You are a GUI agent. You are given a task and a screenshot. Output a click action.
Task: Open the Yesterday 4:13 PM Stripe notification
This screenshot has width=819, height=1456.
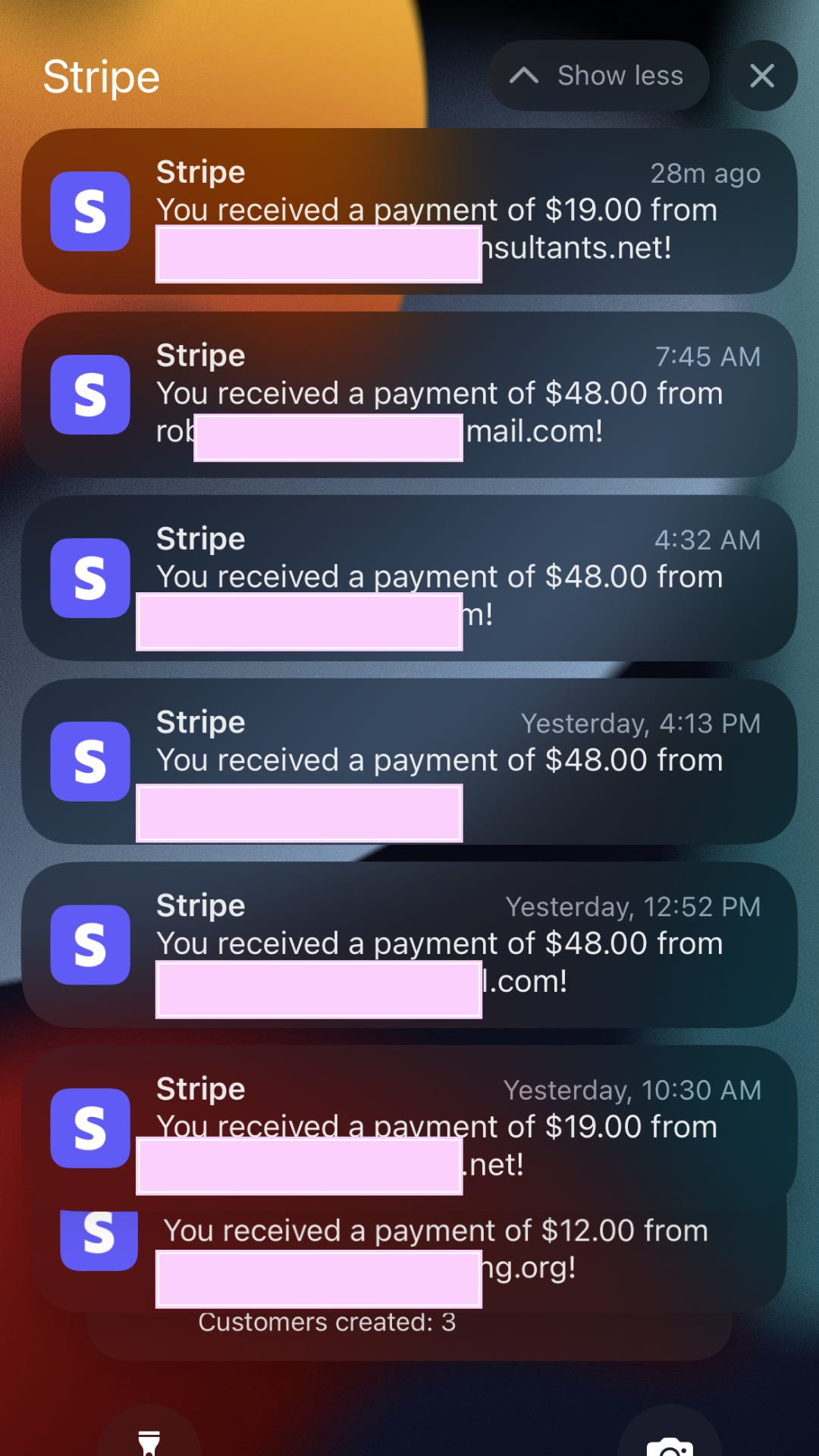point(409,761)
